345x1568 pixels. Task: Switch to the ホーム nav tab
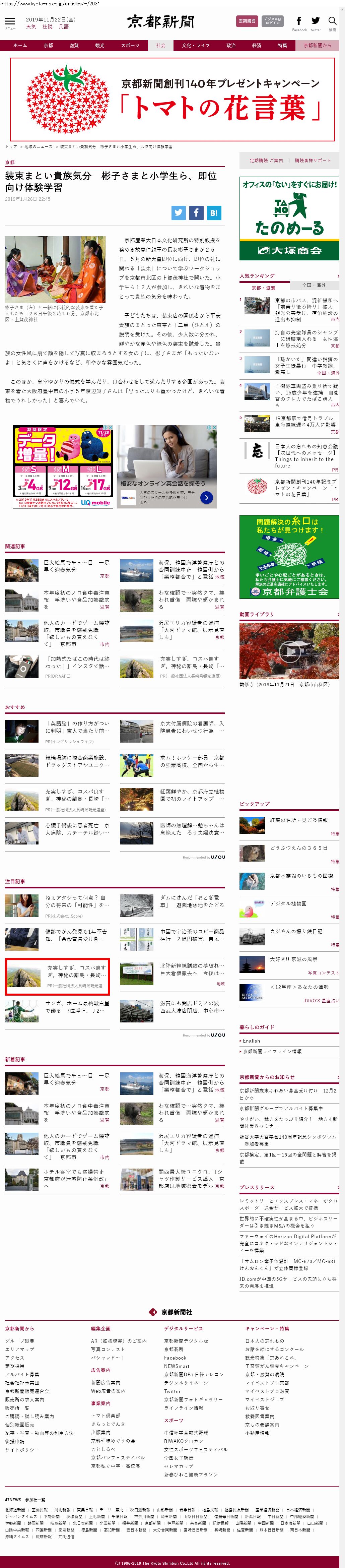click(20, 46)
